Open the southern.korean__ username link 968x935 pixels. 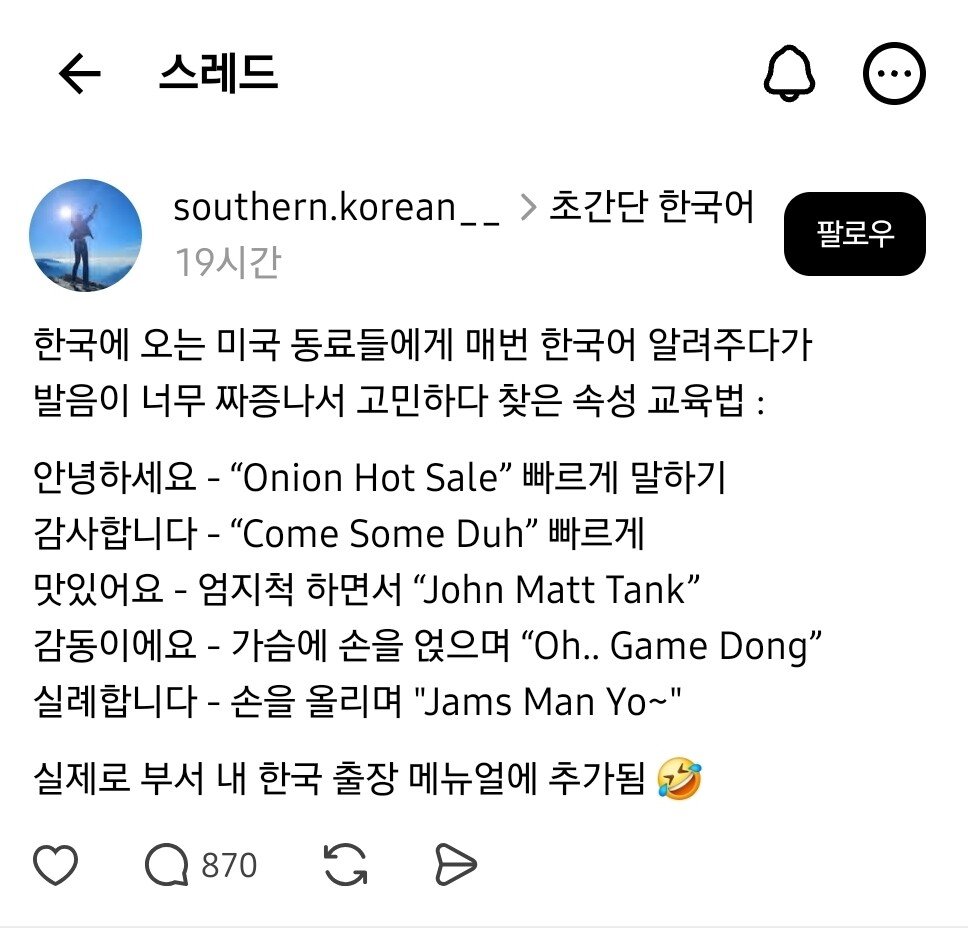click(x=336, y=208)
